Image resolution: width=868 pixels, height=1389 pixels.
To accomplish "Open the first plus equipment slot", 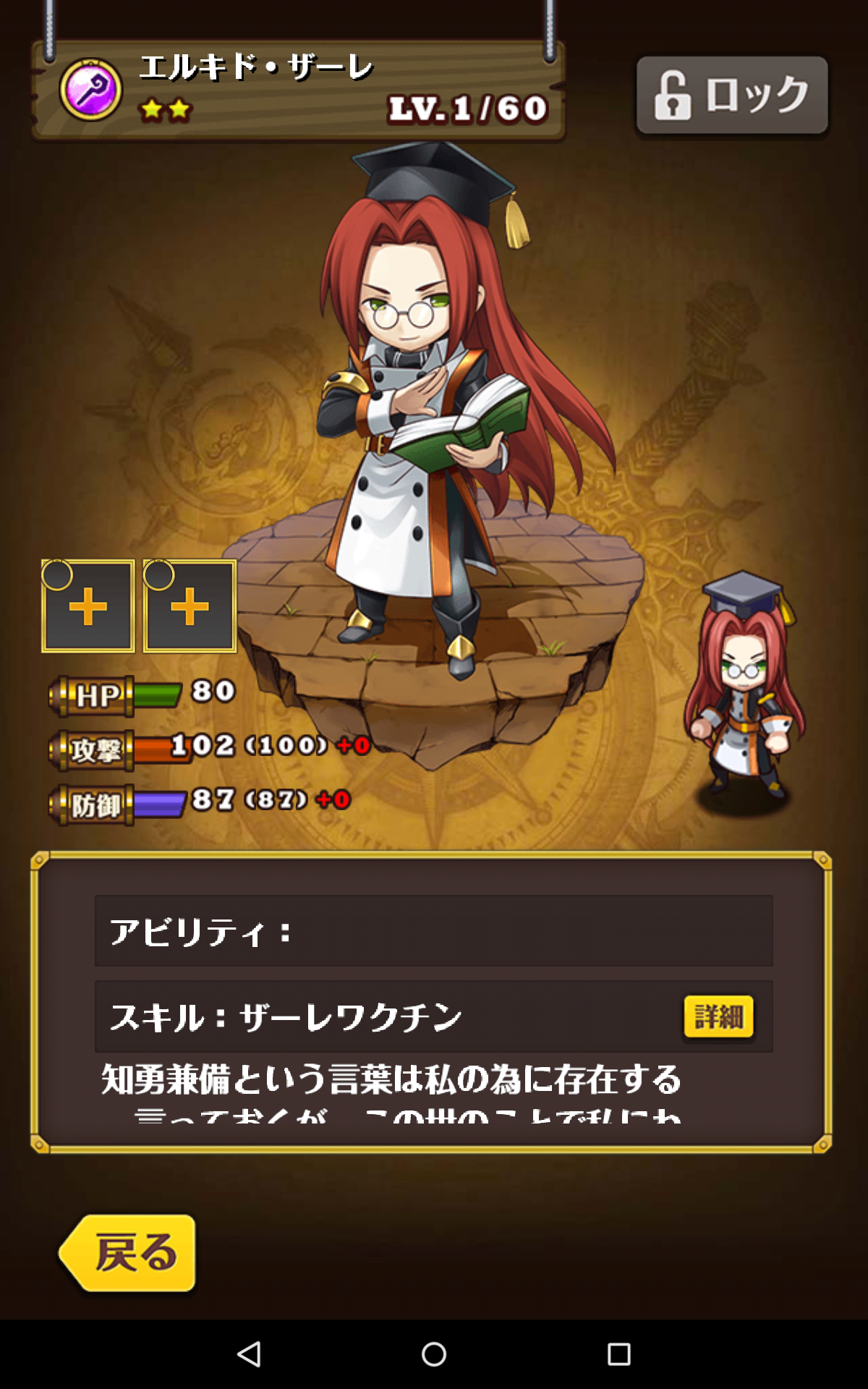I will pyautogui.click(x=88, y=606).
